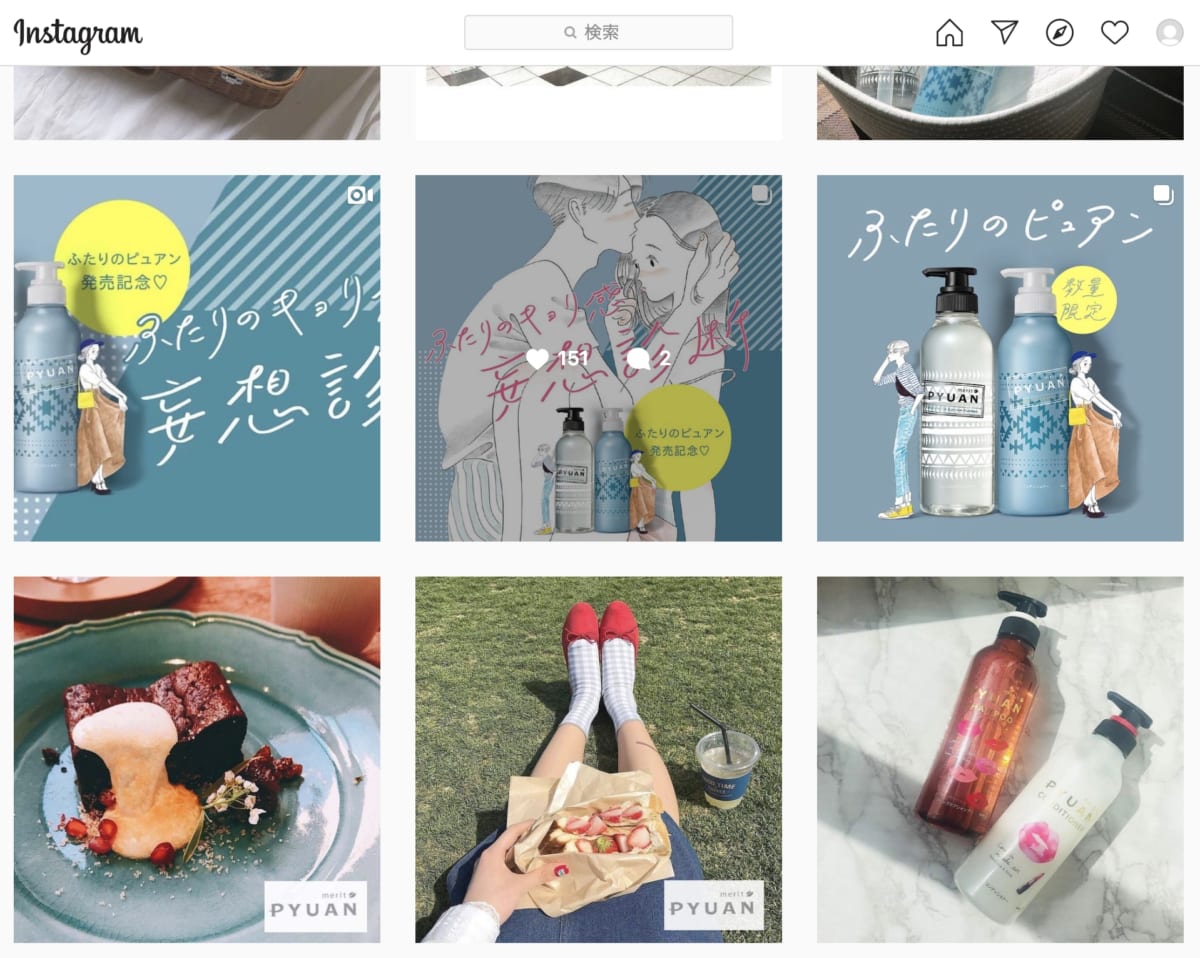This screenshot has width=1200, height=958.
Task: Open the chocolate cake on teal plate post
Action: 197,759
